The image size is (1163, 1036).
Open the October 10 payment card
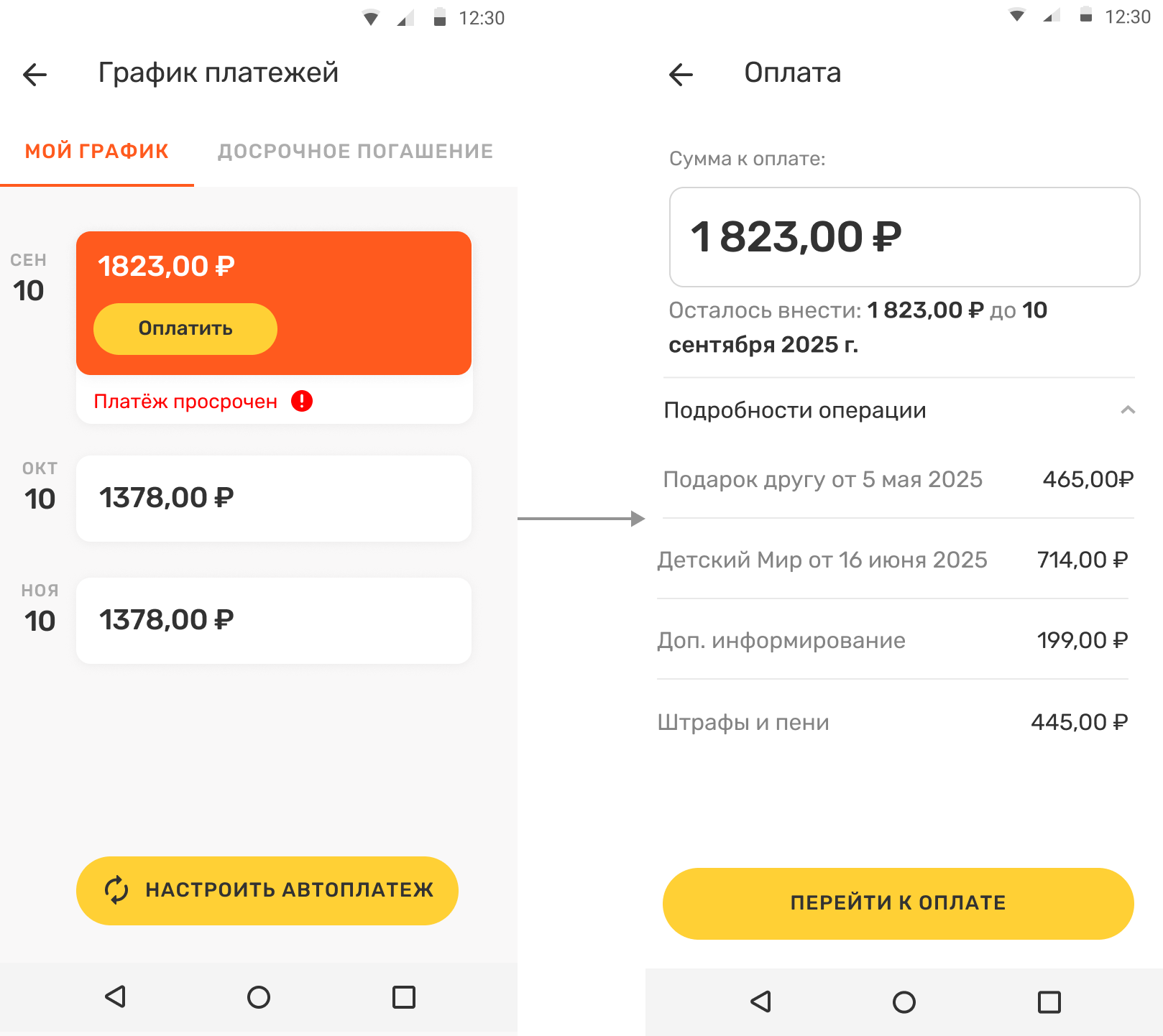click(273, 498)
